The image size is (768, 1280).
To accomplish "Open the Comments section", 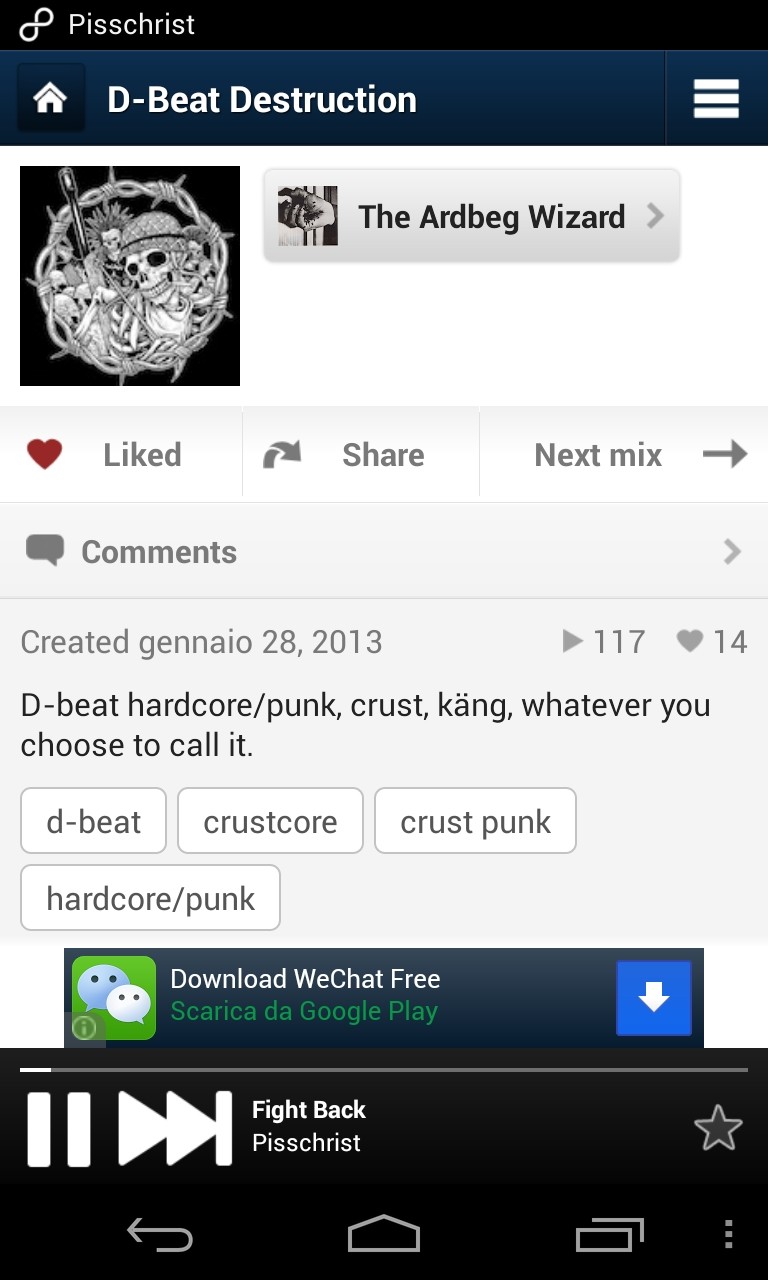I will point(384,551).
